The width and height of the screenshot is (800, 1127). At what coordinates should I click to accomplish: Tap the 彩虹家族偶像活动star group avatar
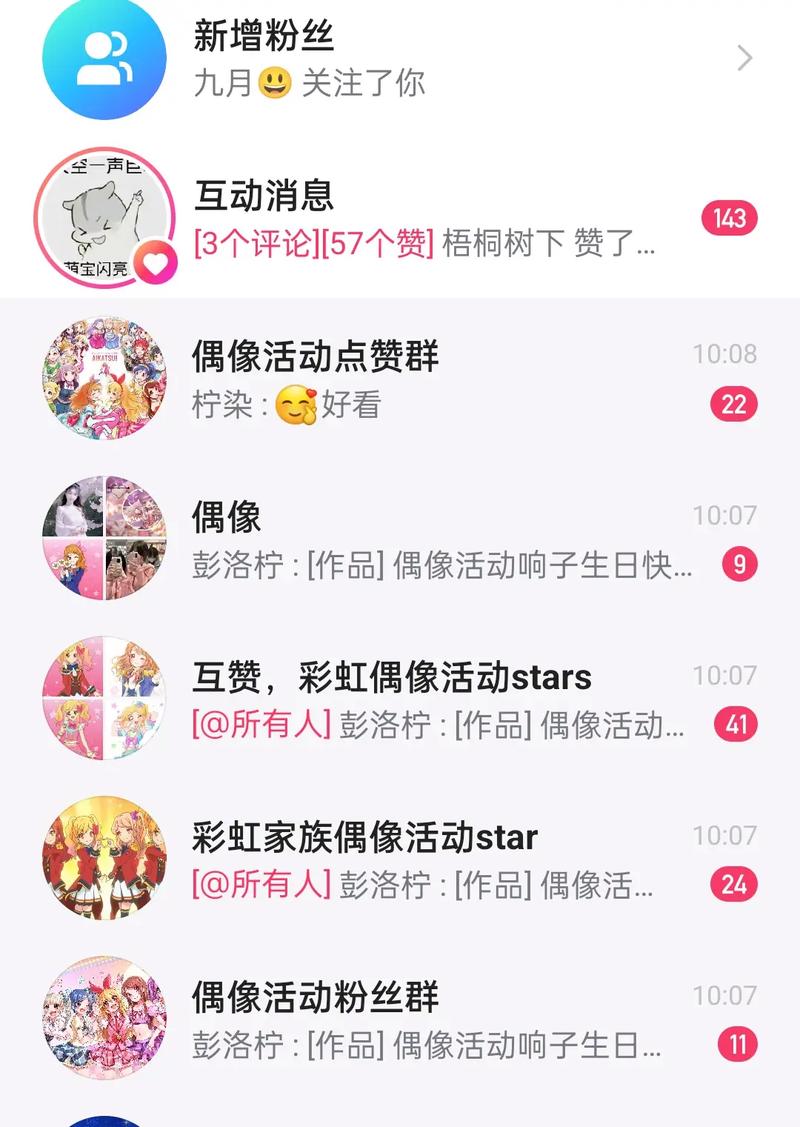coord(103,860)
